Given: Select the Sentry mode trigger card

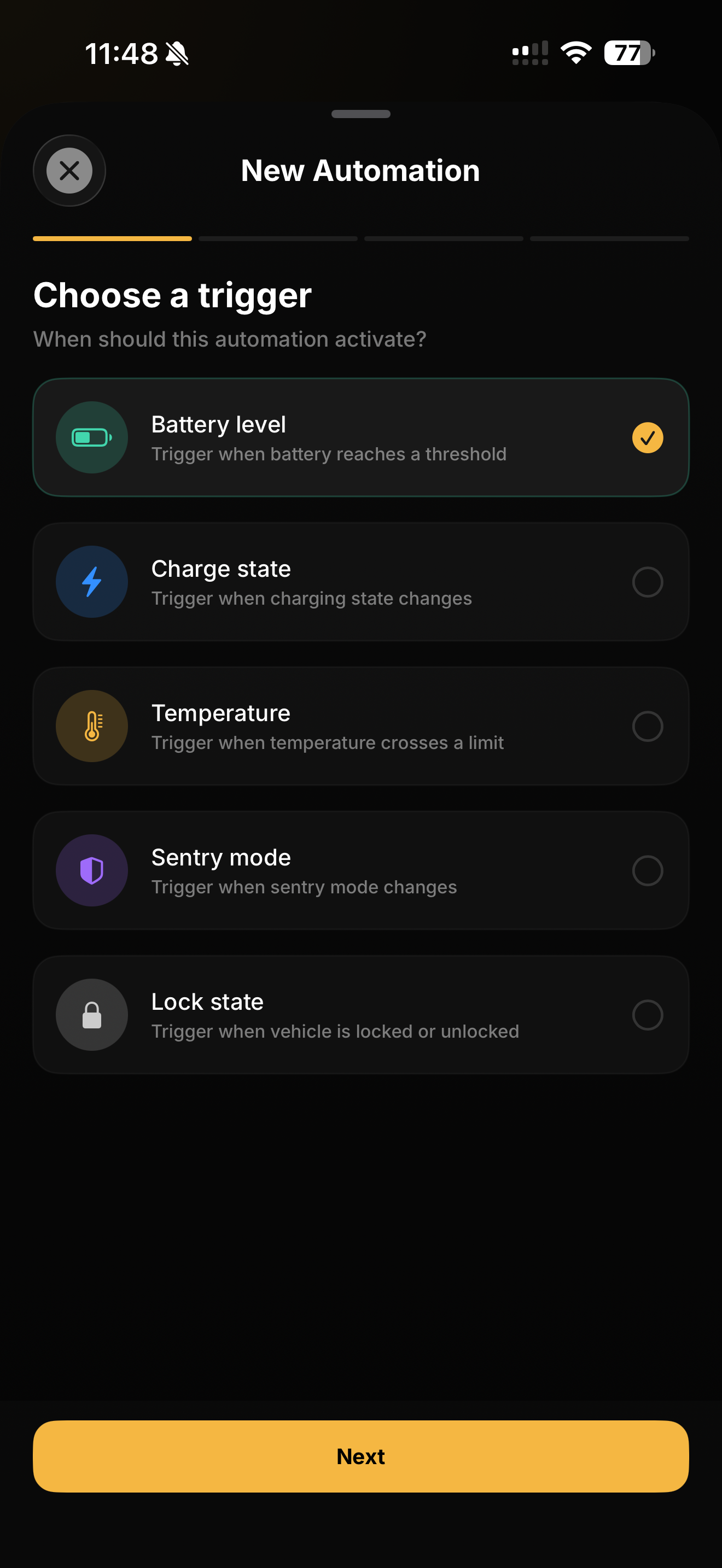Looking at the screenshot, I should tap(361, 870).
